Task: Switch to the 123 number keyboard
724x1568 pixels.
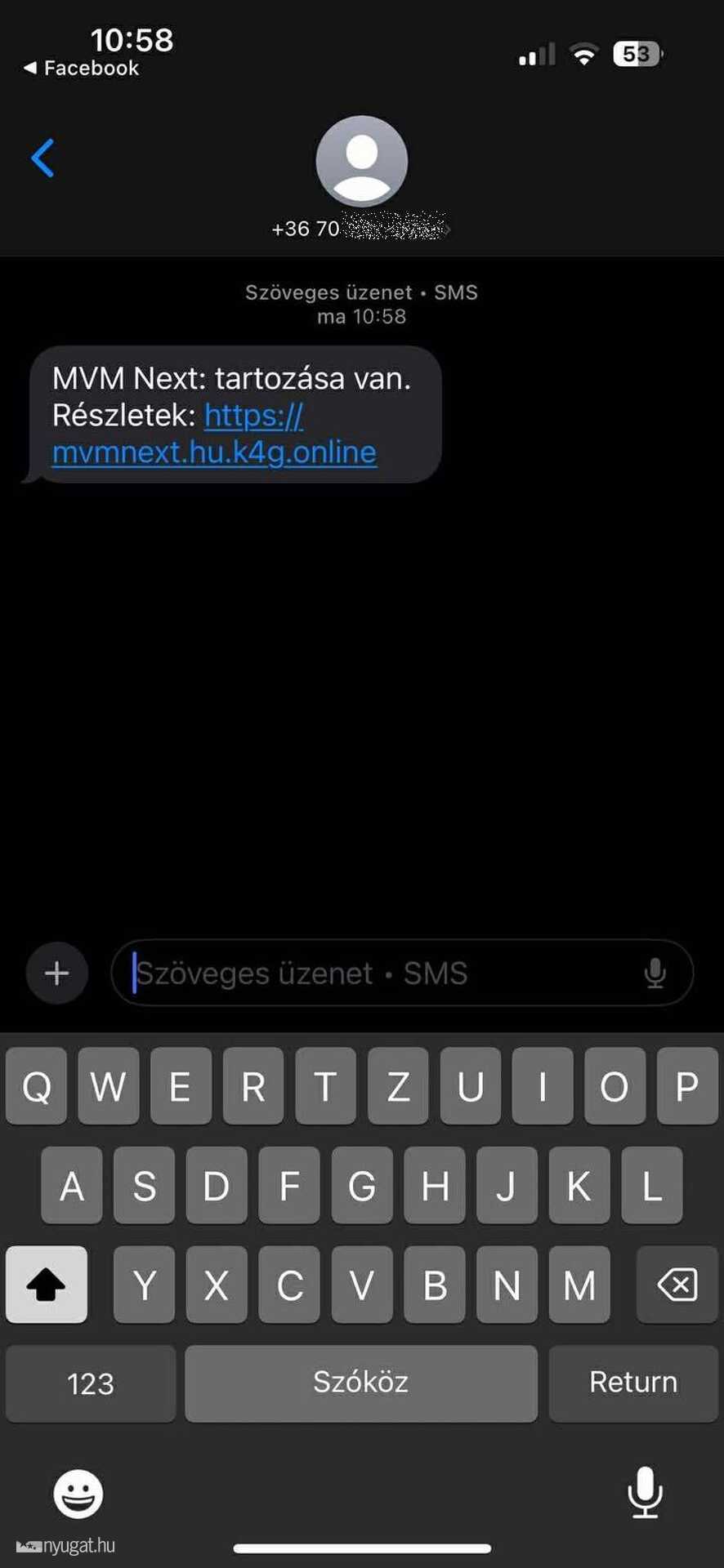Action: pyautogui.click(x=91, y=1383)
